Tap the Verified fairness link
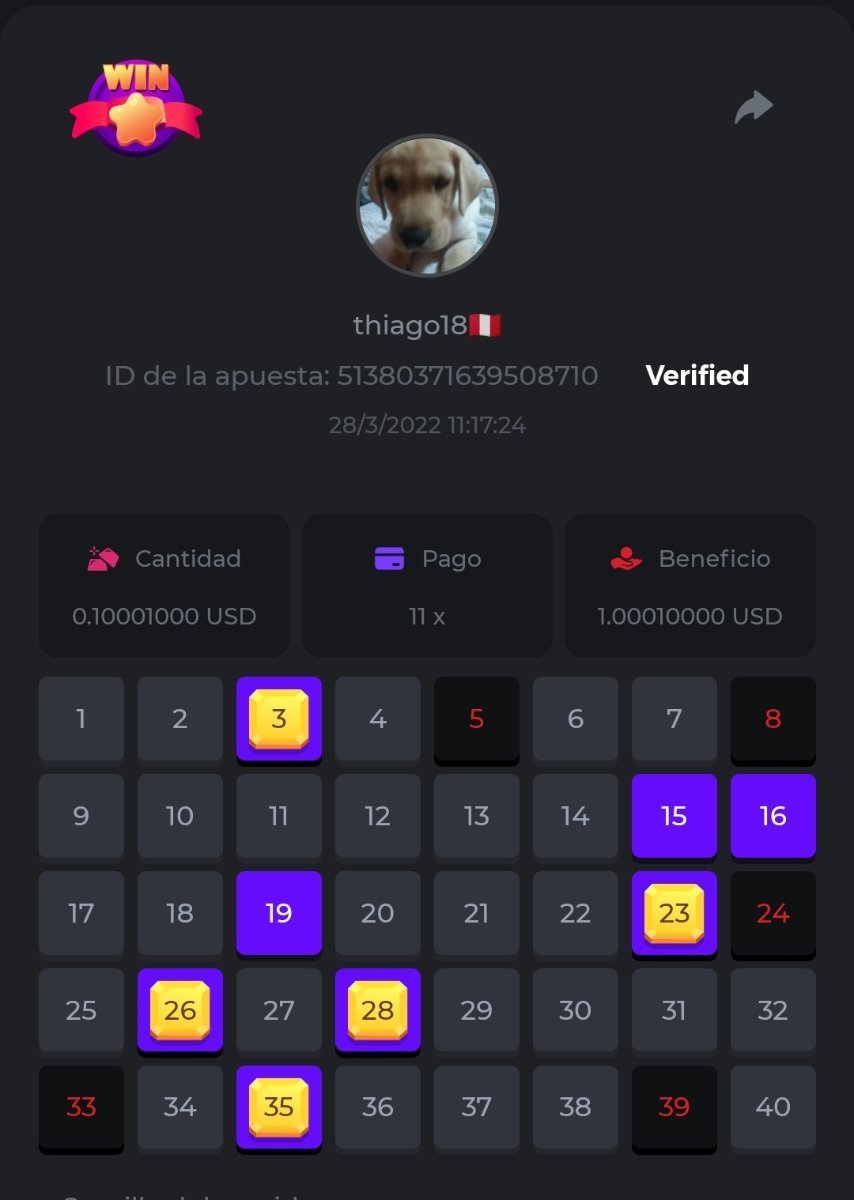Viewport: 854px width, 1200px height. [x=697, y=376]
